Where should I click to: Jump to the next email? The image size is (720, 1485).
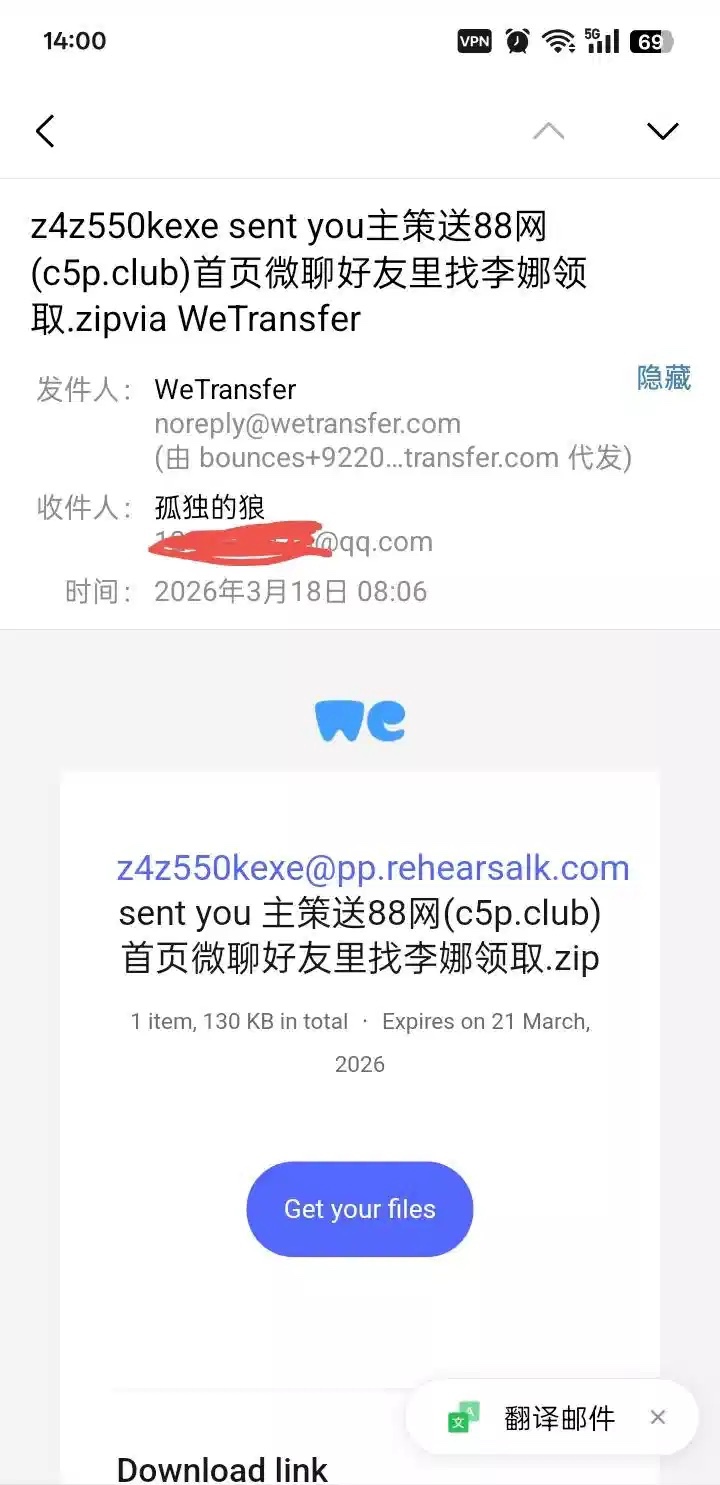click(662, 131)
